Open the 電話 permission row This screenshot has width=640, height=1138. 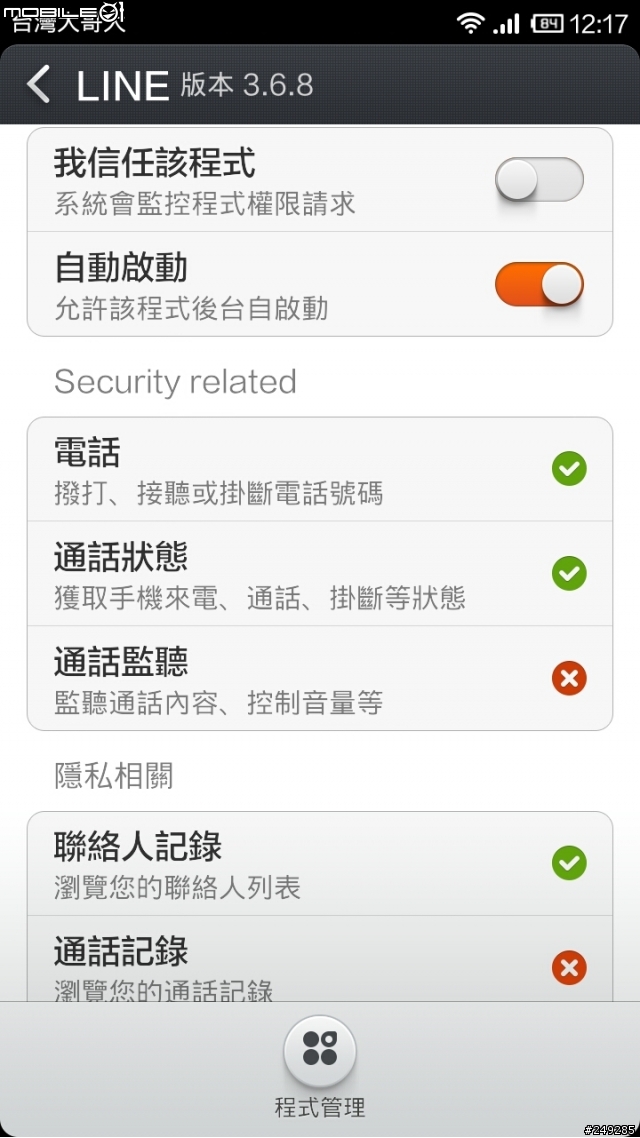[x=320, y=470]
